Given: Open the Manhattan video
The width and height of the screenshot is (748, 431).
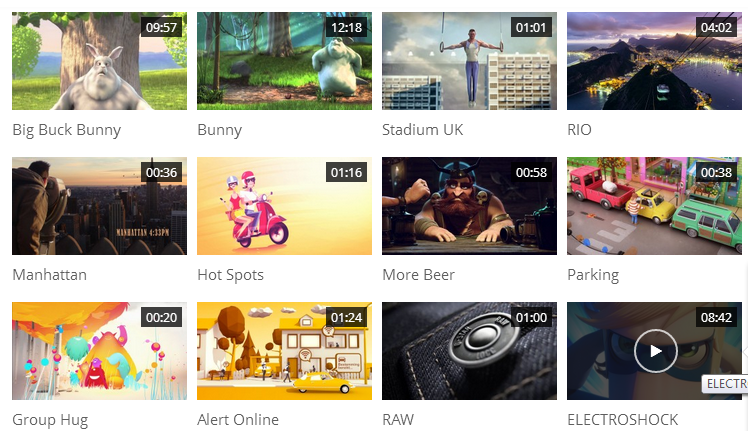Looking at the screenshot, I should point(99,206).
